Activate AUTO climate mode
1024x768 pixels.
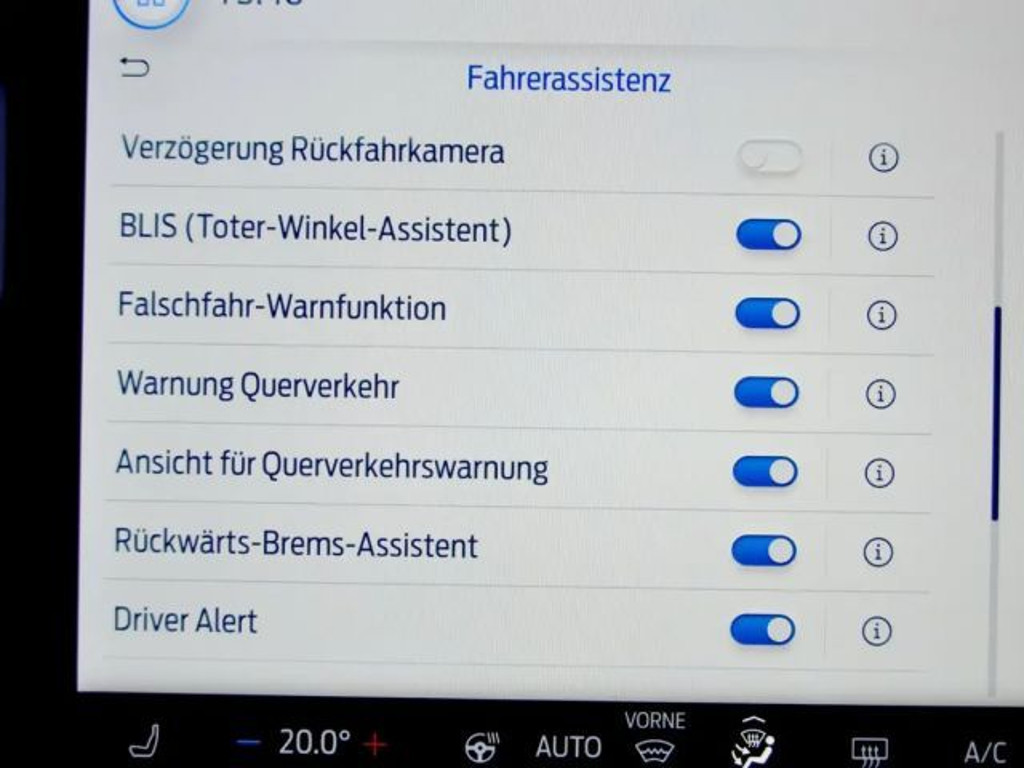click(568, 746)
